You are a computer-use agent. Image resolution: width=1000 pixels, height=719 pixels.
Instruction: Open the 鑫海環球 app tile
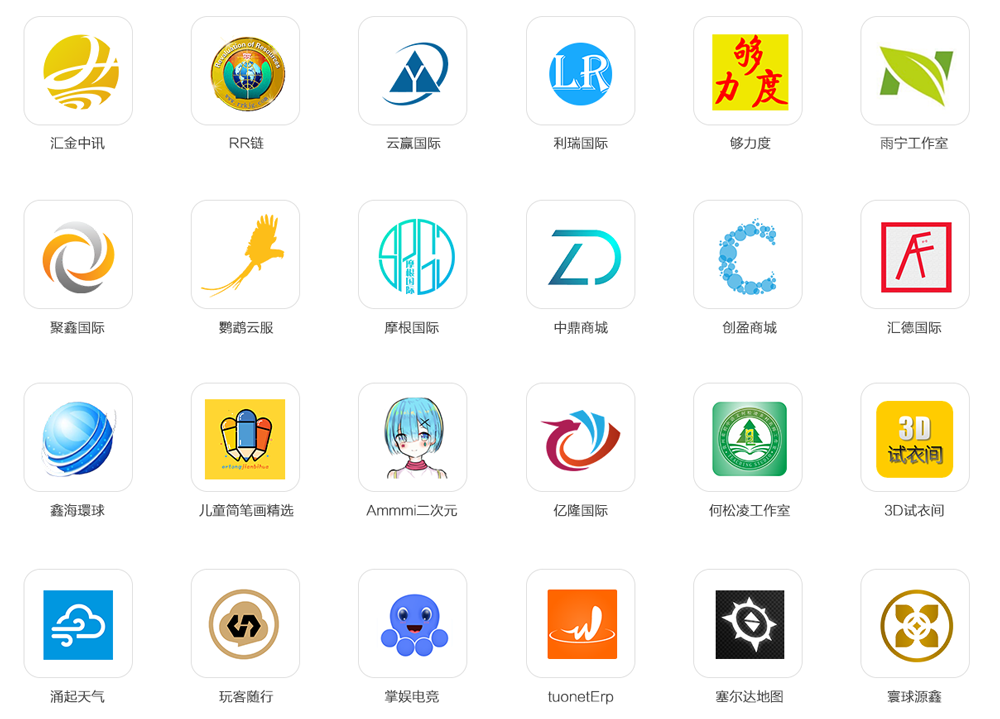click(78, 438)
